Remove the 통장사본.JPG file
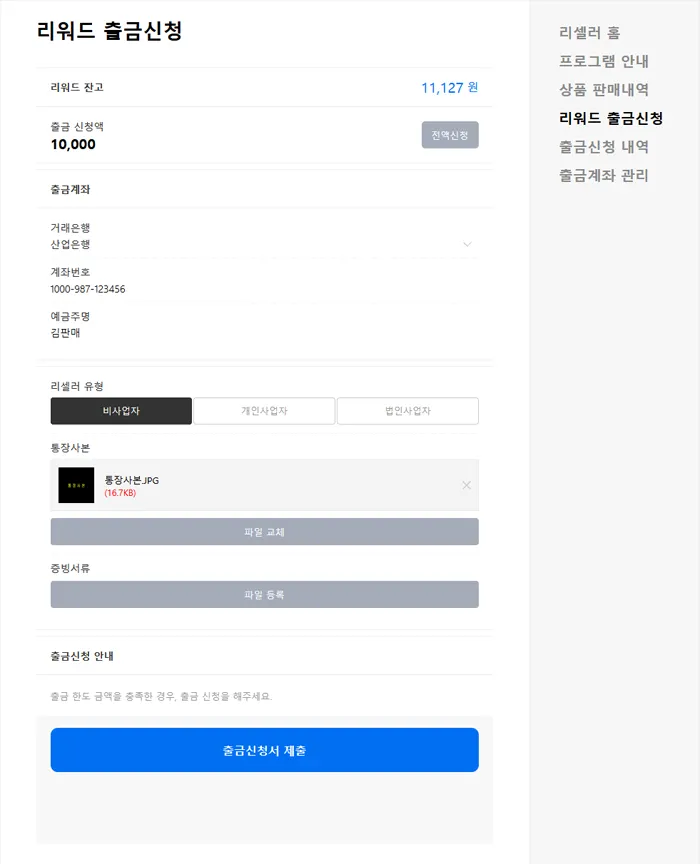Screen dimensions: 700x864 [x=466, y=485]
